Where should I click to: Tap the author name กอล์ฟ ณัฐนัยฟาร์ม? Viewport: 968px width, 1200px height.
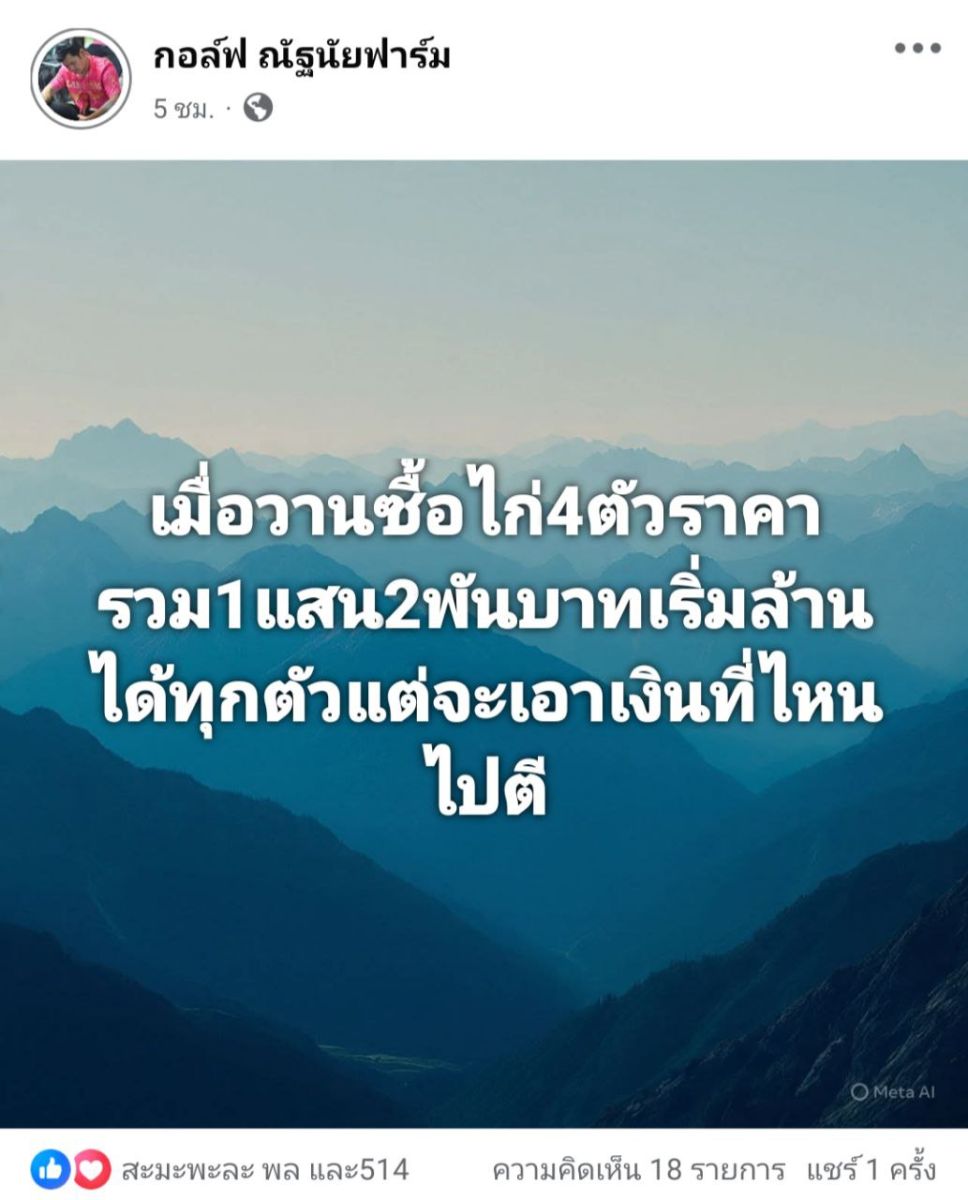tap(301, 57)
